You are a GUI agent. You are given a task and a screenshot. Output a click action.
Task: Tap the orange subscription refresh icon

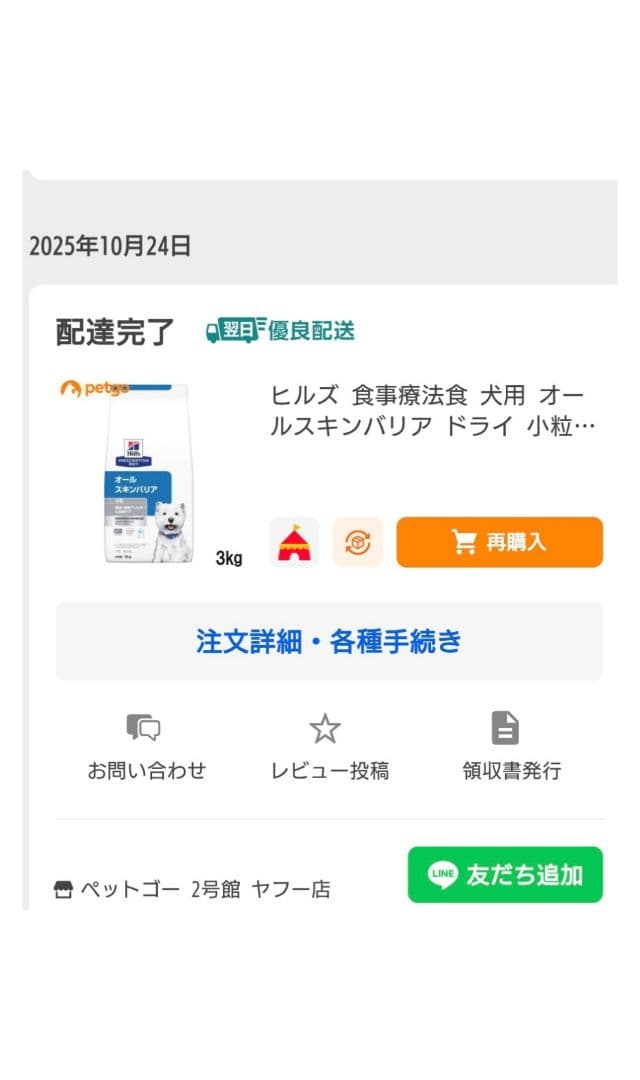coord(357,542)
